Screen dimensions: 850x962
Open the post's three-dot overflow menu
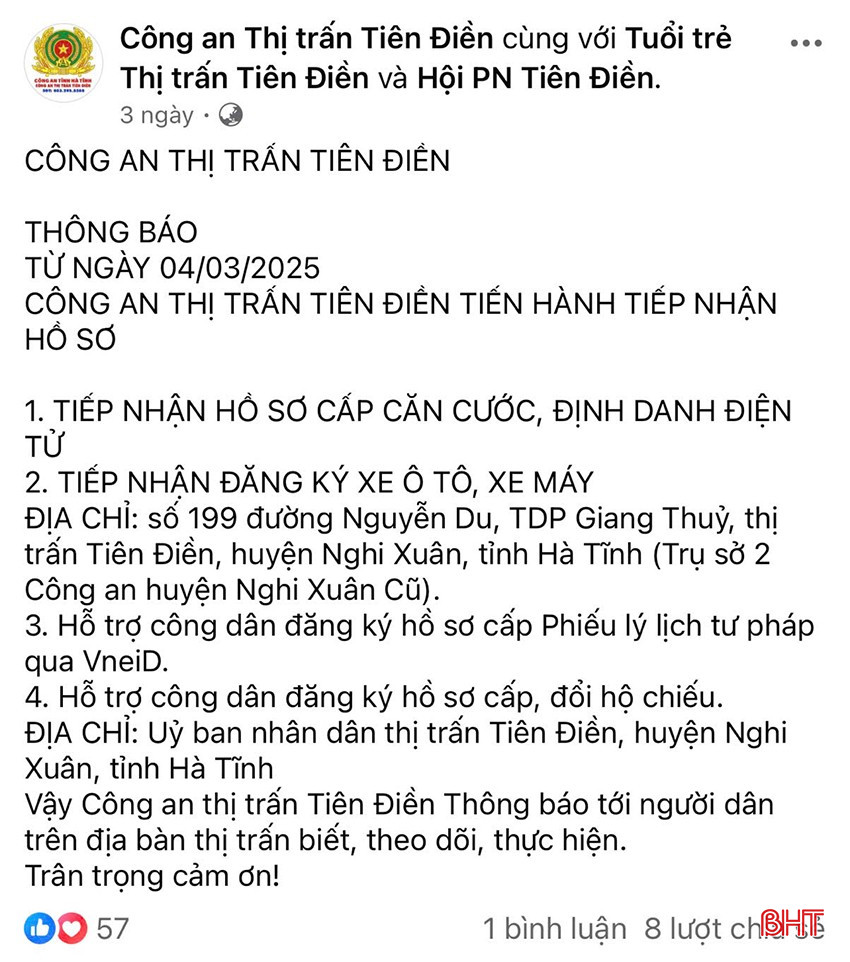pyautogui.click(x=805, y=45)
